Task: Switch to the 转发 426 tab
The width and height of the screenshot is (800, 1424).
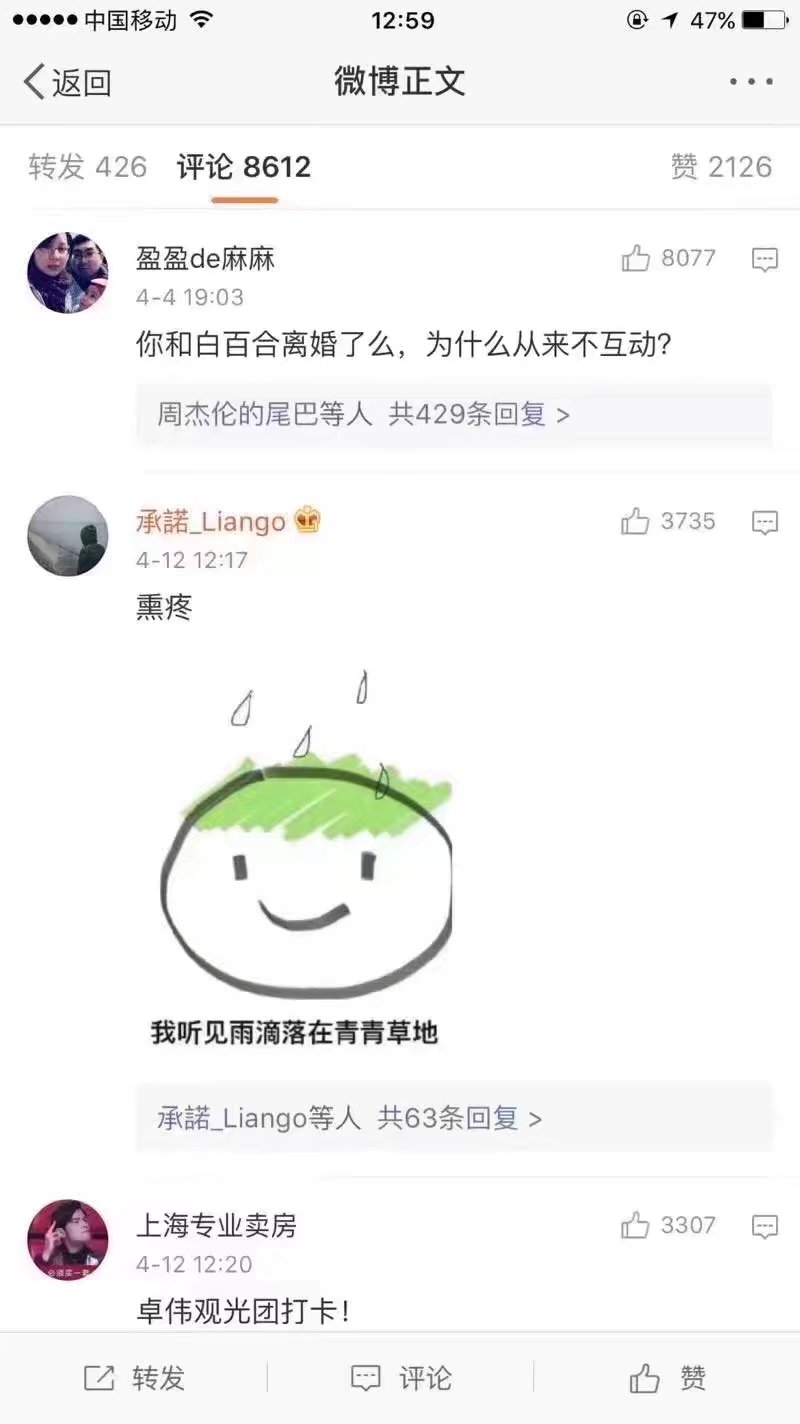Action: (88, 167)
